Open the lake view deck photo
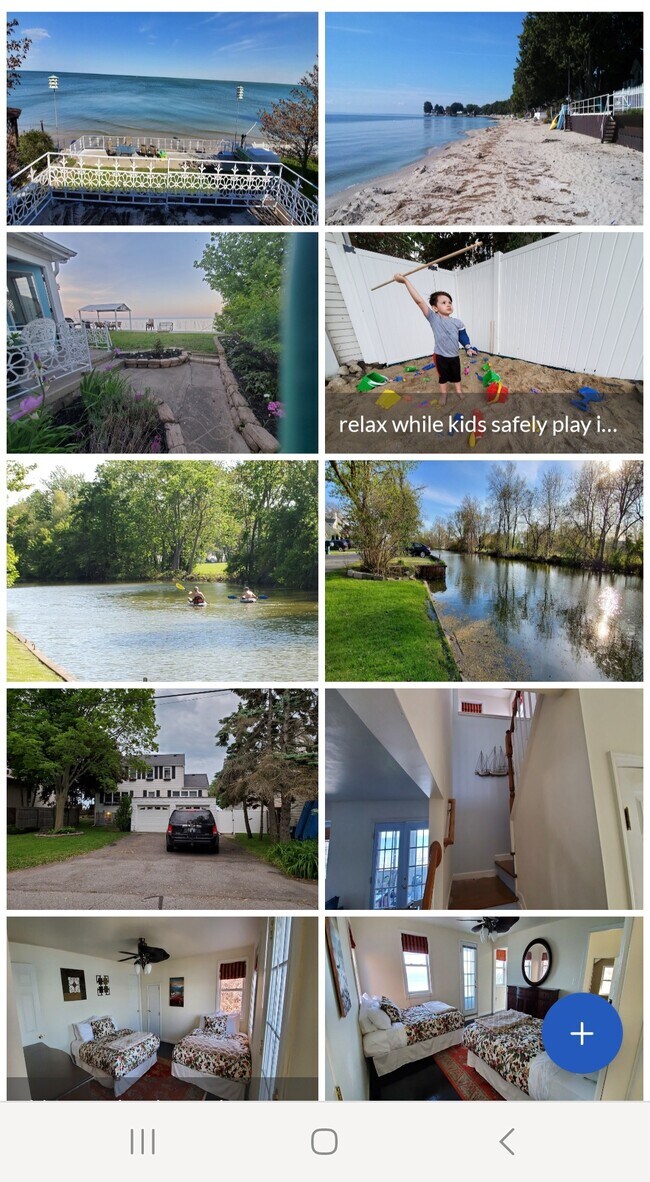Image resolution: width=650 pixels, height=1182 pixels. pyautogui.click(x=162, y=118)
